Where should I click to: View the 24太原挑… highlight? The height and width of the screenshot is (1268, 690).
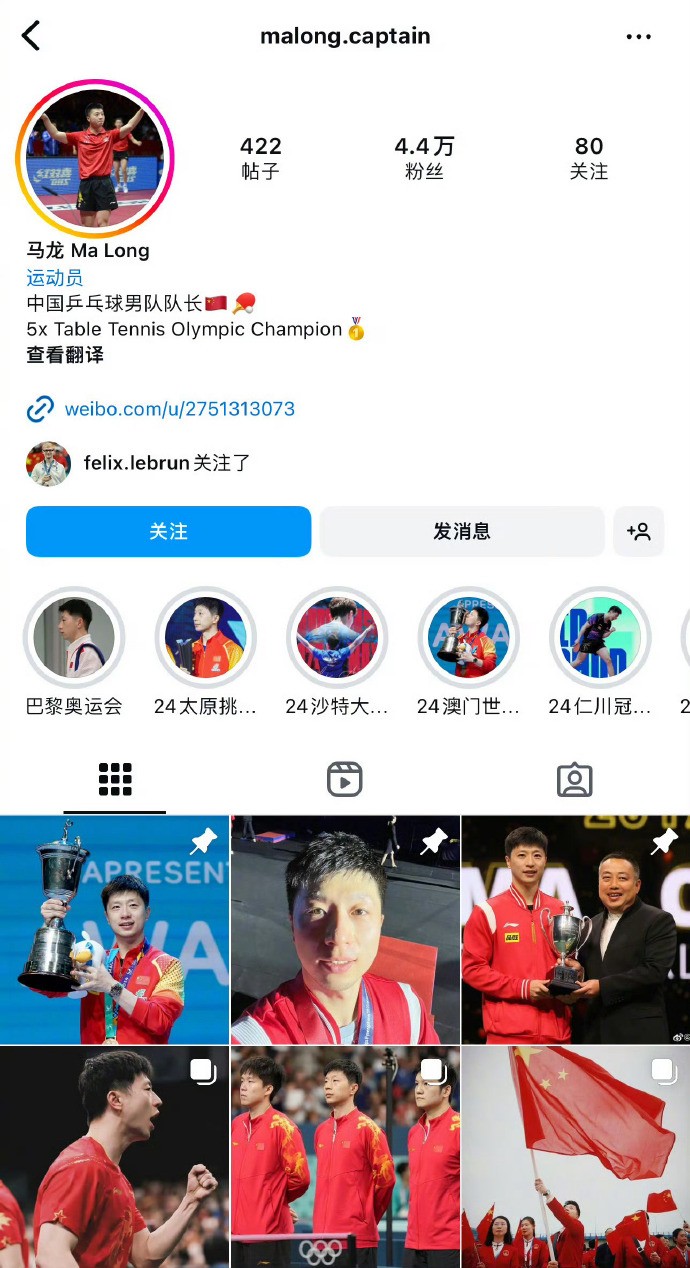click(x=205, y=637)
